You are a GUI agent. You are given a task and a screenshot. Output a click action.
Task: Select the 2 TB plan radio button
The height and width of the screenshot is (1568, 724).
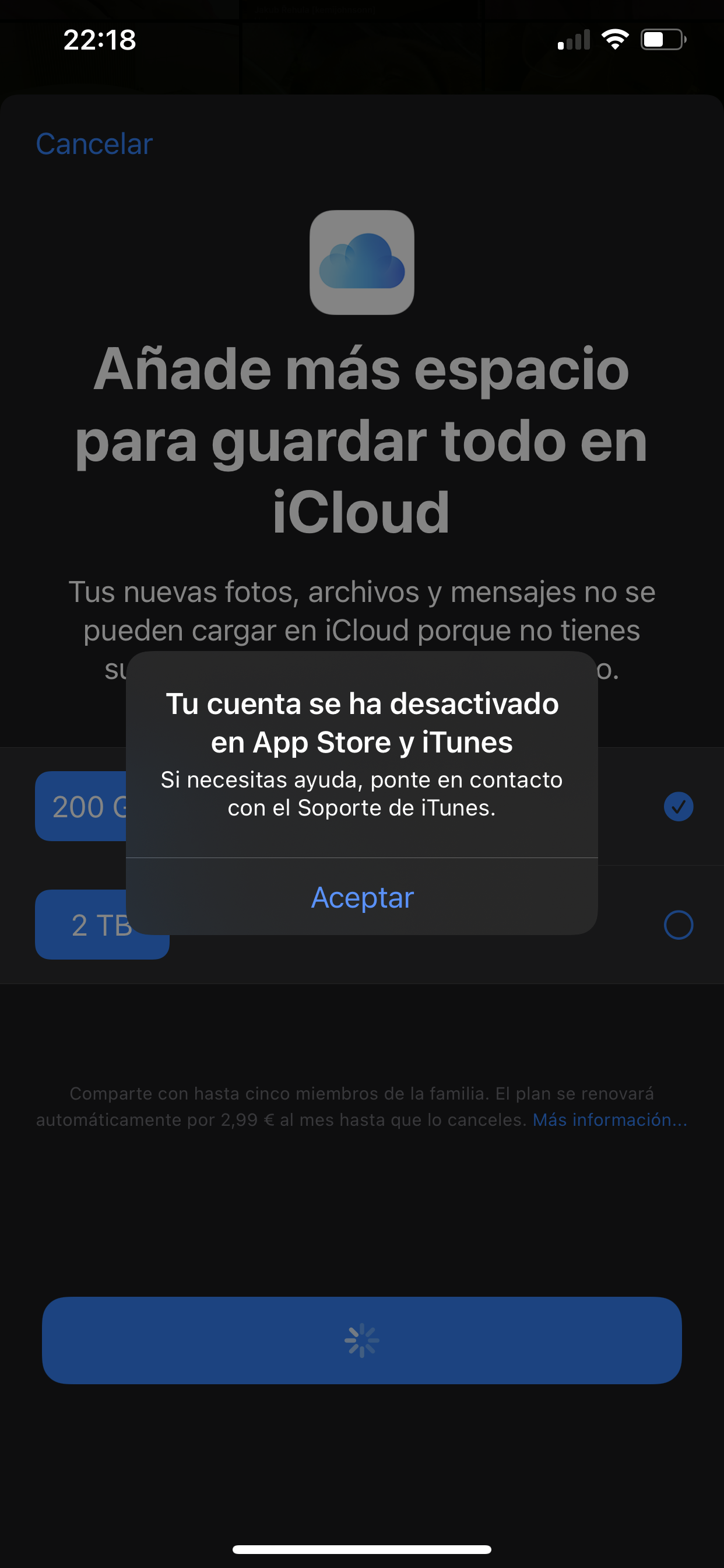pyautogui.click(x=678, y=925)
